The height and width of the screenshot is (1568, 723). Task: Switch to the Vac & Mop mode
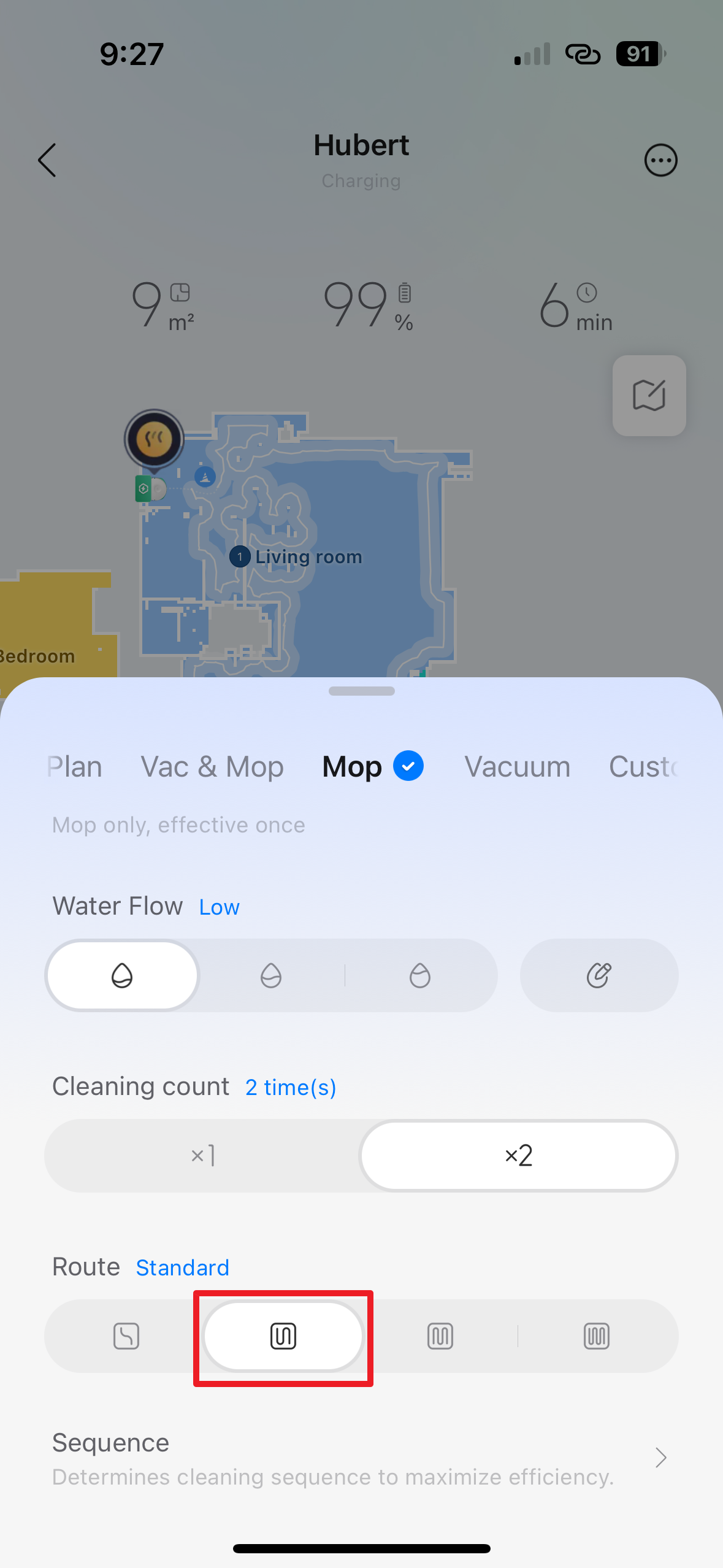212,767
